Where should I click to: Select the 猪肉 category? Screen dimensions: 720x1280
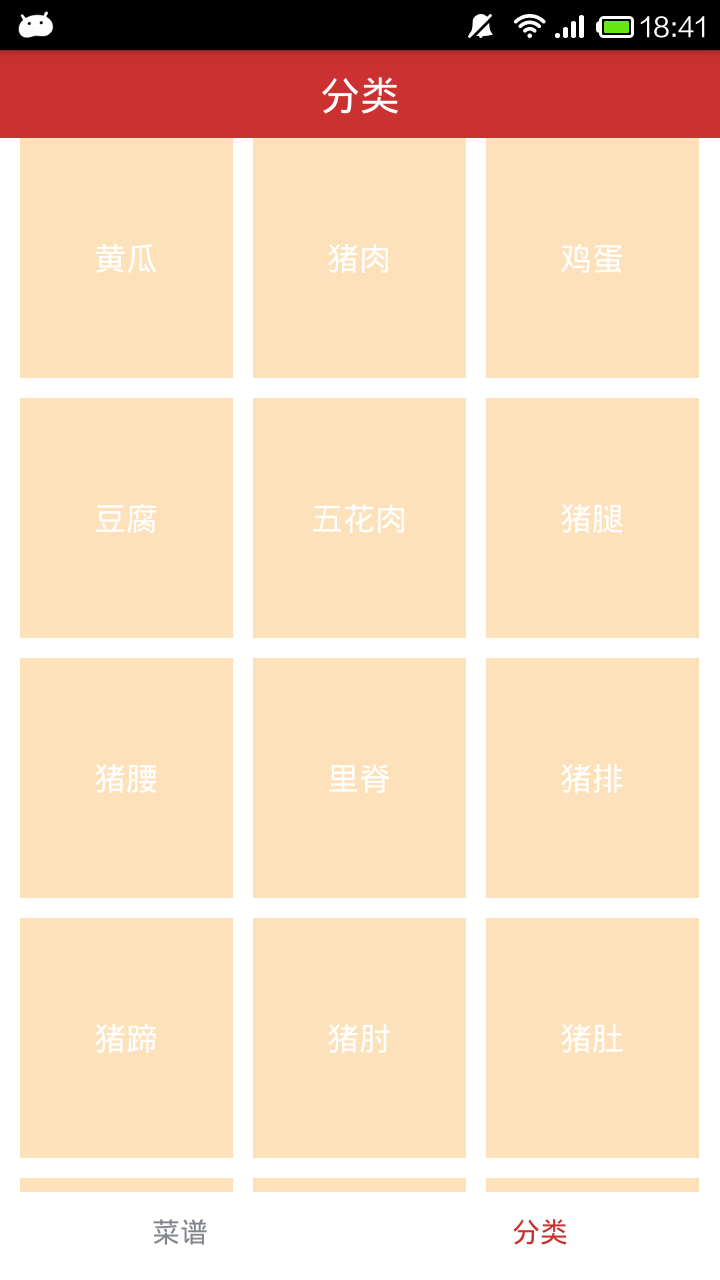coord(359,258)
